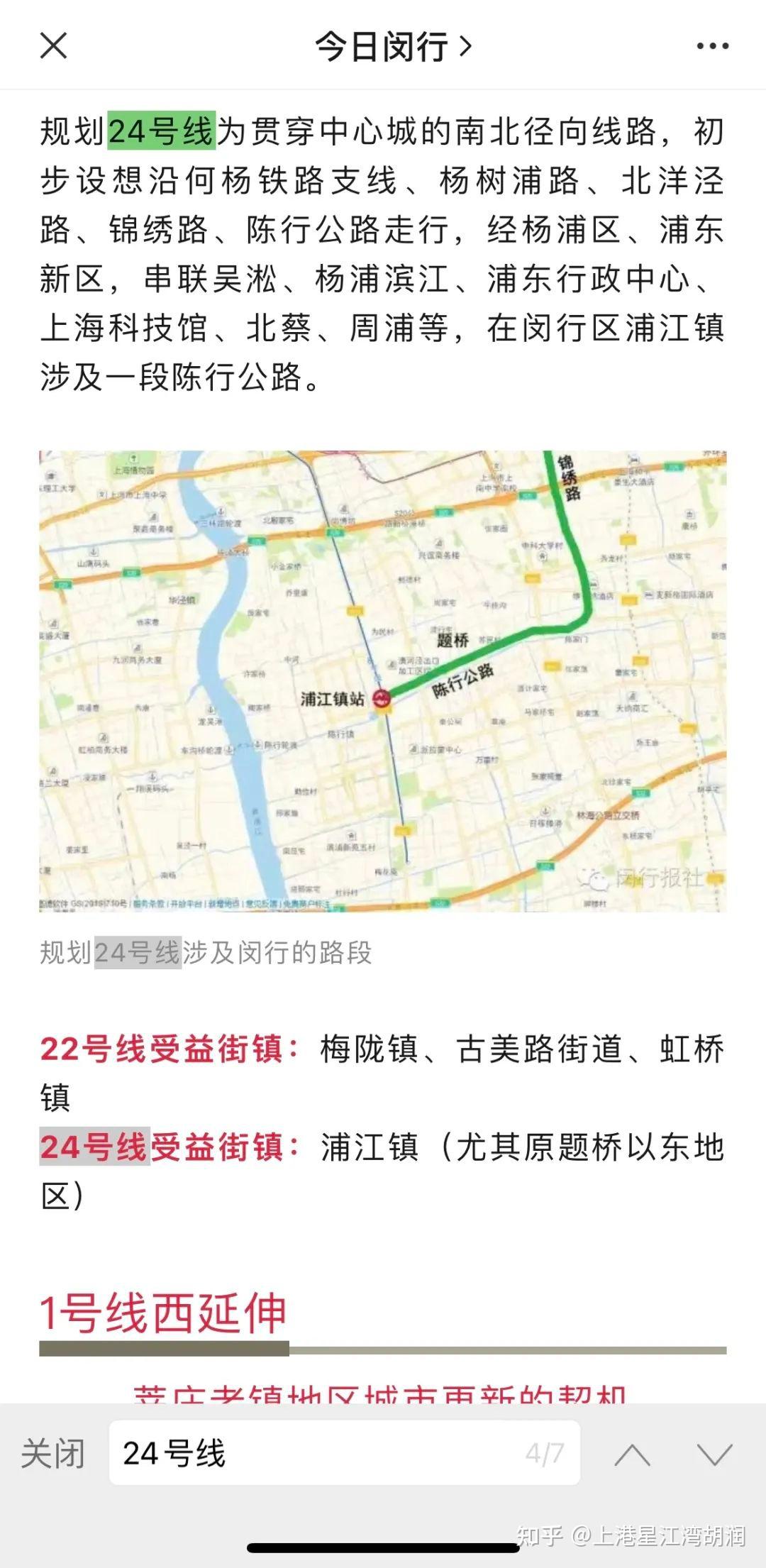Screen dimensions: 766x1568
Task: Open the "..." more options menu
Action: [x=712, y=46]
